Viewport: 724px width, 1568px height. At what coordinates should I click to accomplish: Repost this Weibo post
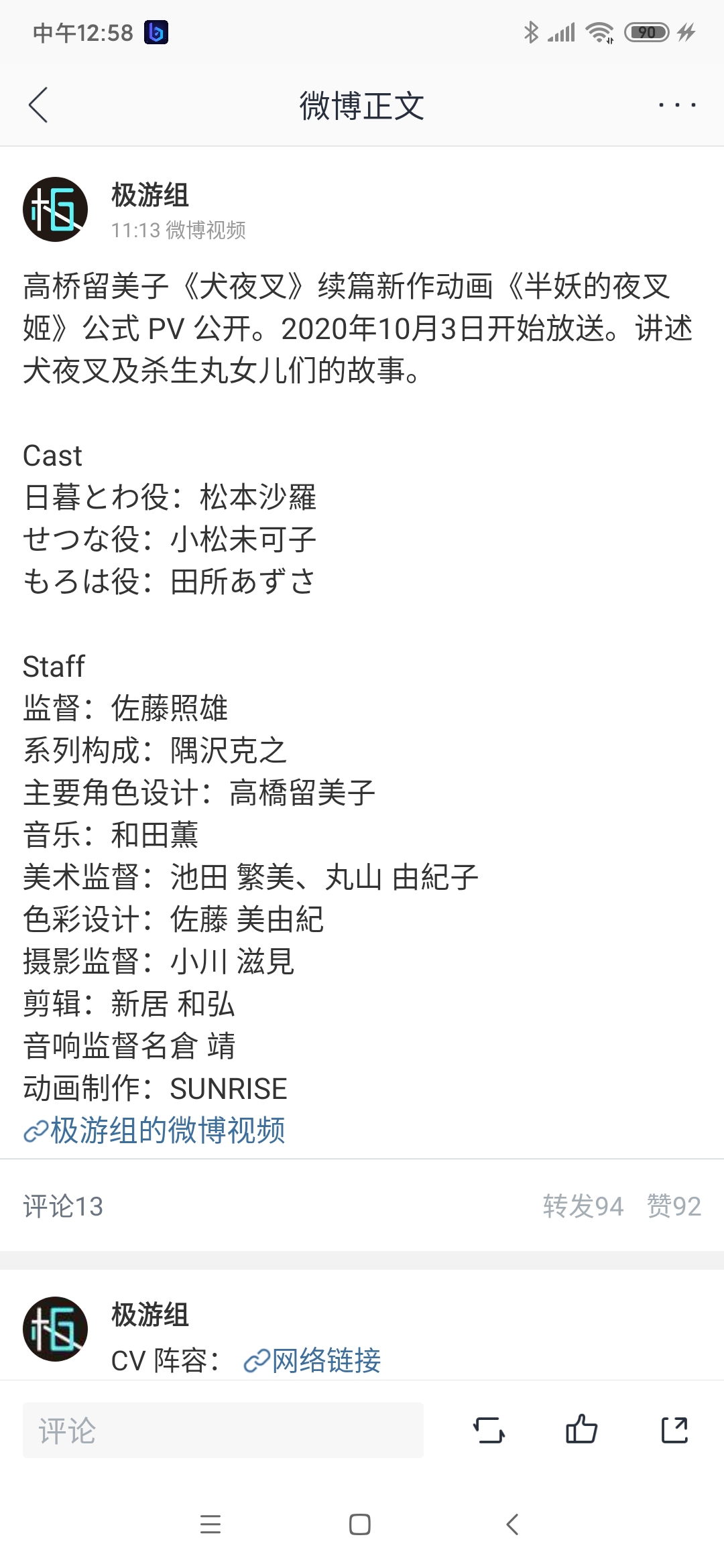[x=489, y=1430]
